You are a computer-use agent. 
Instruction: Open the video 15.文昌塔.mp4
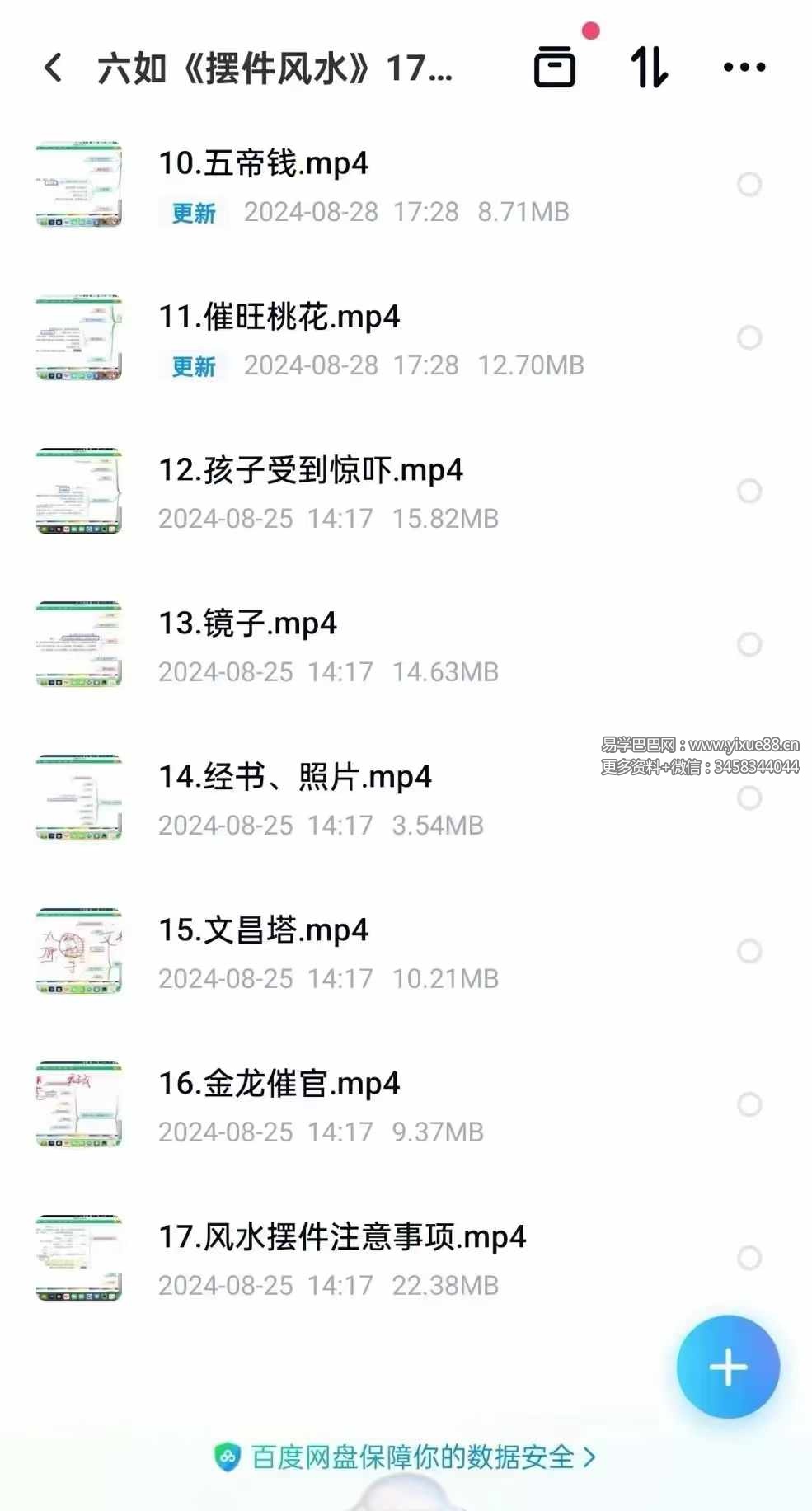tap(264, 930)
